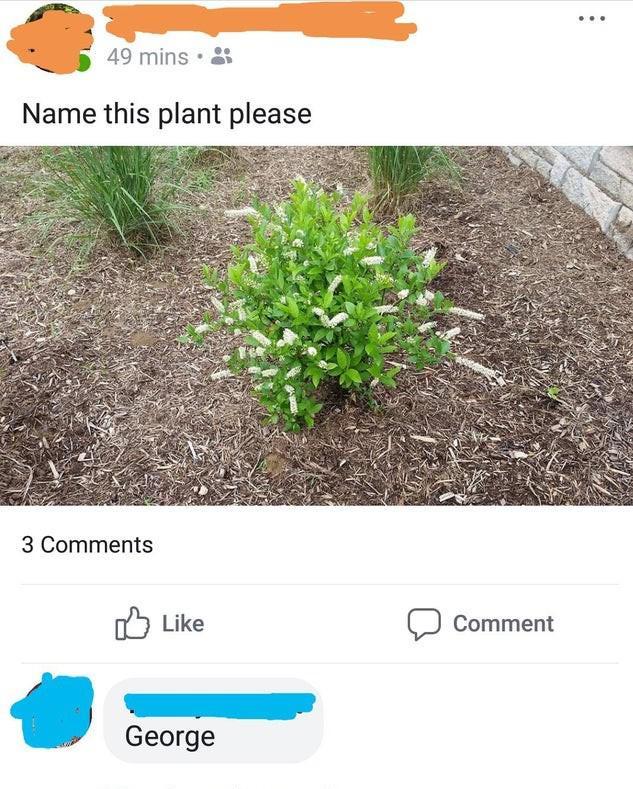The width and height of the screenshot is (633, 789).
Task: Tap Comment to write a reply
Action: pyautogui.click(x=481, y=624)
